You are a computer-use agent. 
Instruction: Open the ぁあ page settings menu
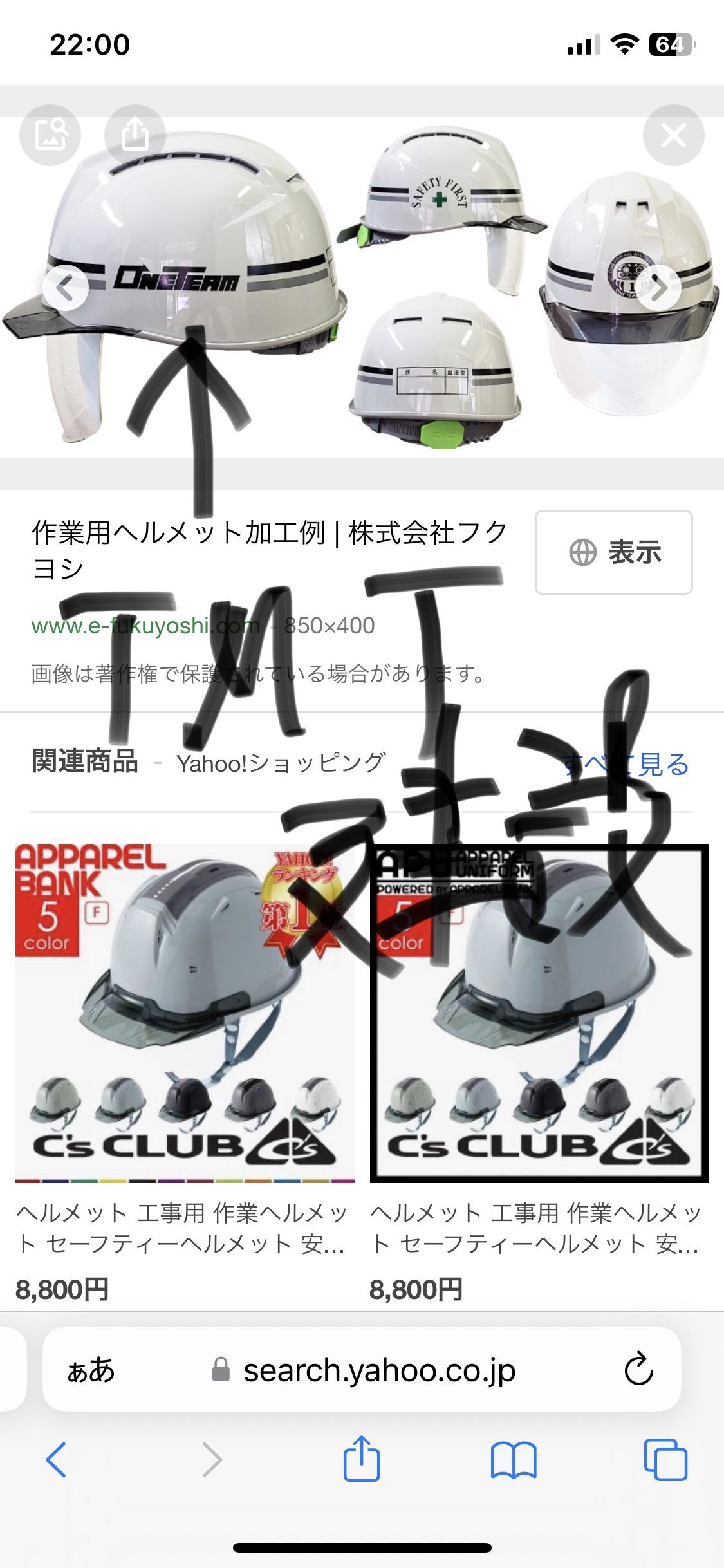click(x=91, y=1369)
